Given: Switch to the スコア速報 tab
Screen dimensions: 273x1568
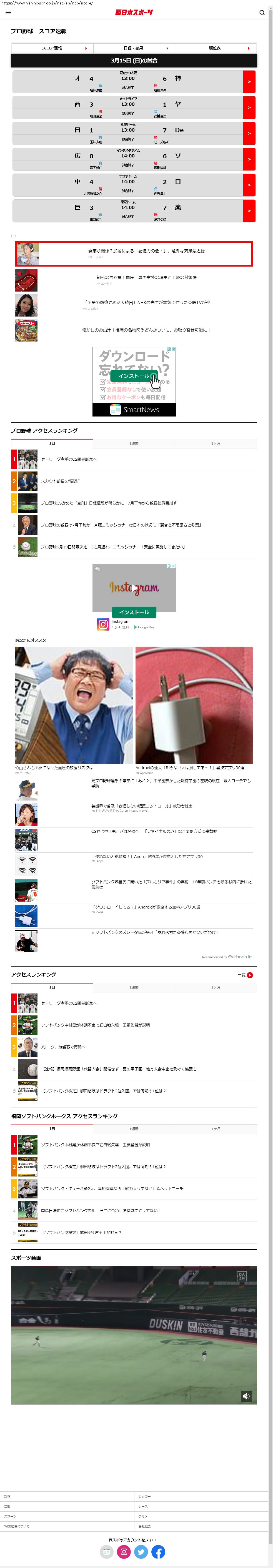Looking at the screenshot, I should coord(52,48).
